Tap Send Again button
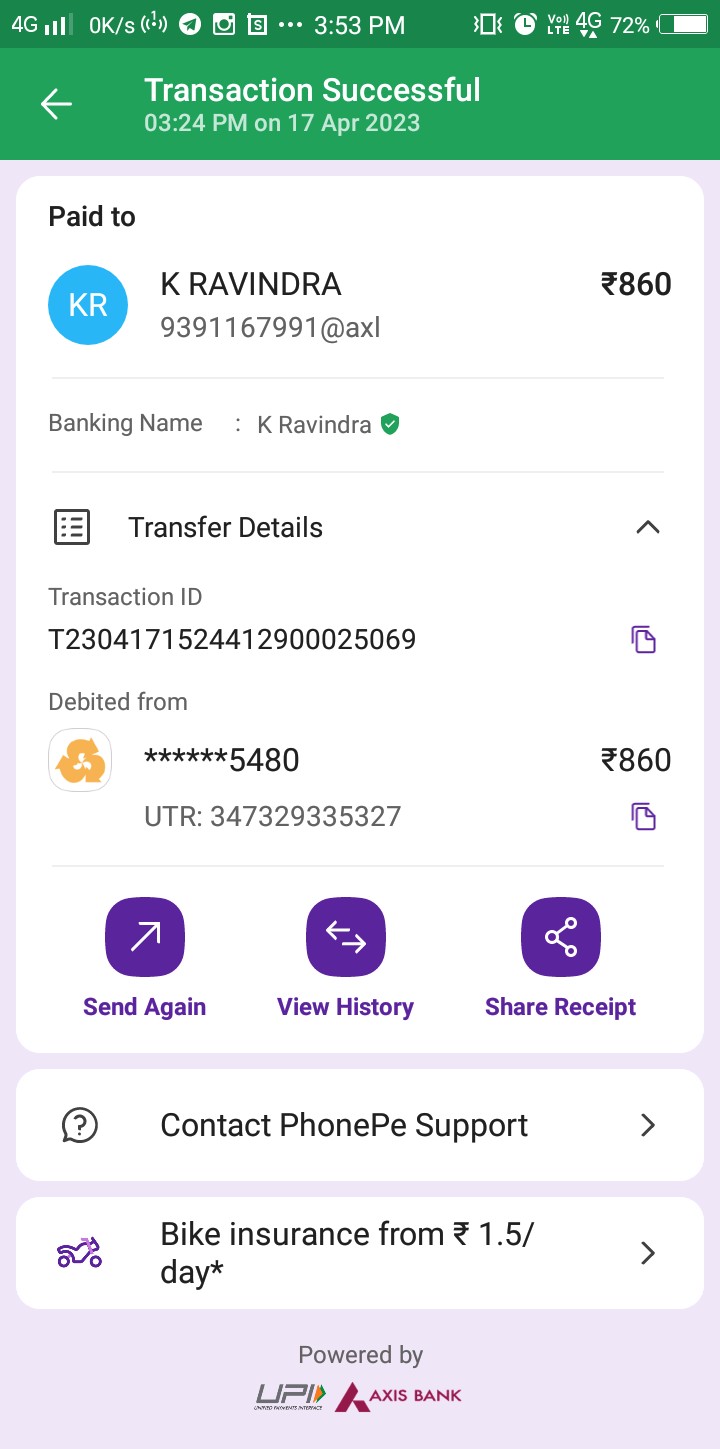This screenshot has height=1449, width=720. pyautogui.click(x=145, y=938)
